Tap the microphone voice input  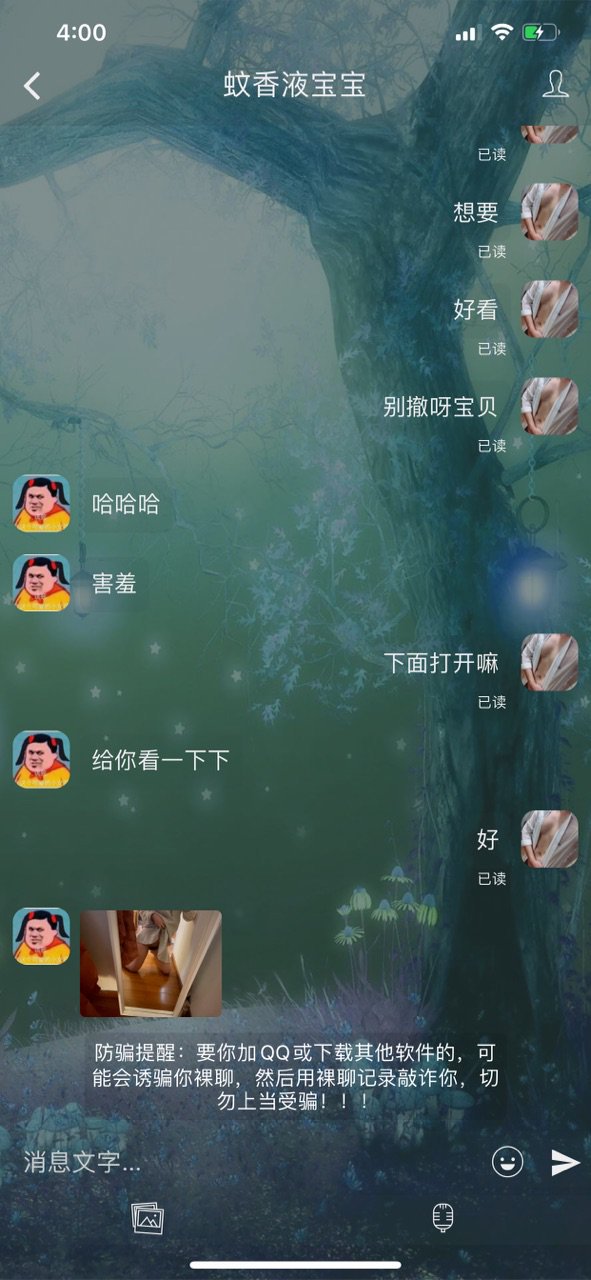pos(443,1218)
